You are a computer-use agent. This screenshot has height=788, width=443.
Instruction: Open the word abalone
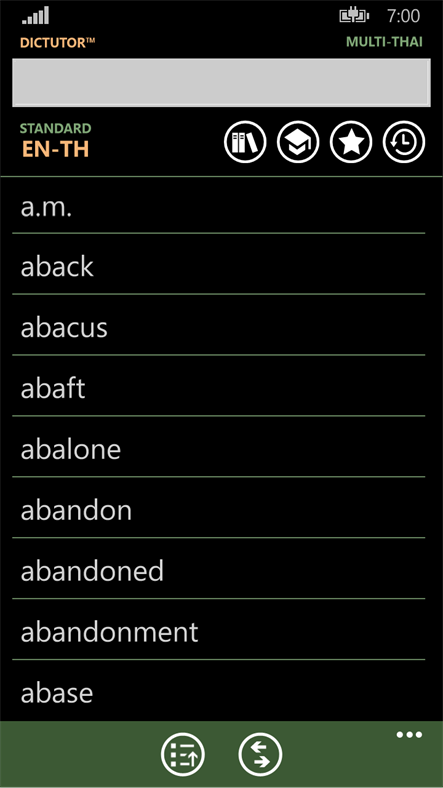pos(218,448)
